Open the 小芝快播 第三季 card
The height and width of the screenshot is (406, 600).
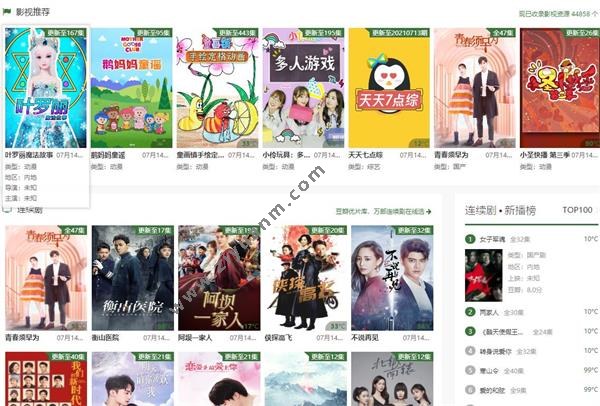click(559, 88)
